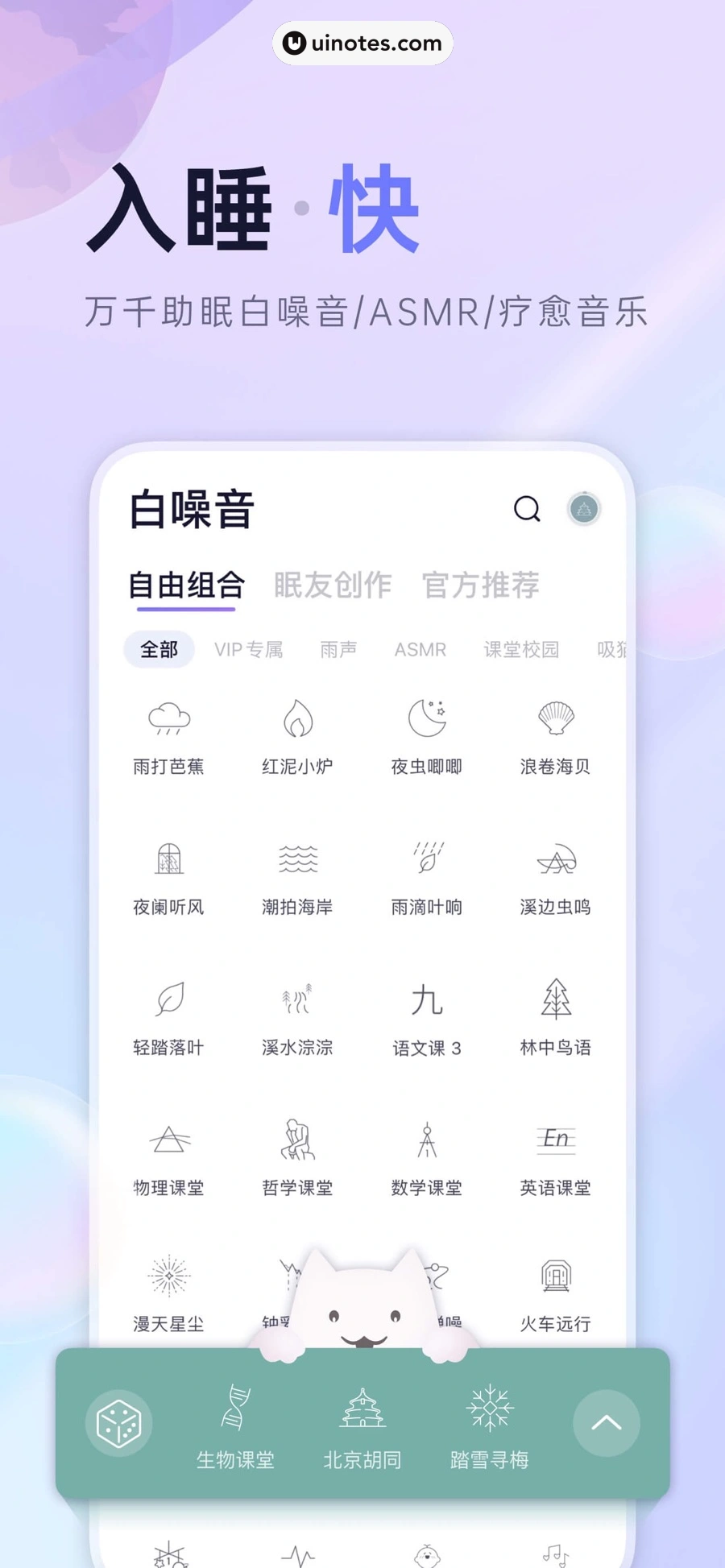This screenshot has height=1568, width=725.
Task: Switch to the 眠友创作 tab
Action: click(331, 585)
